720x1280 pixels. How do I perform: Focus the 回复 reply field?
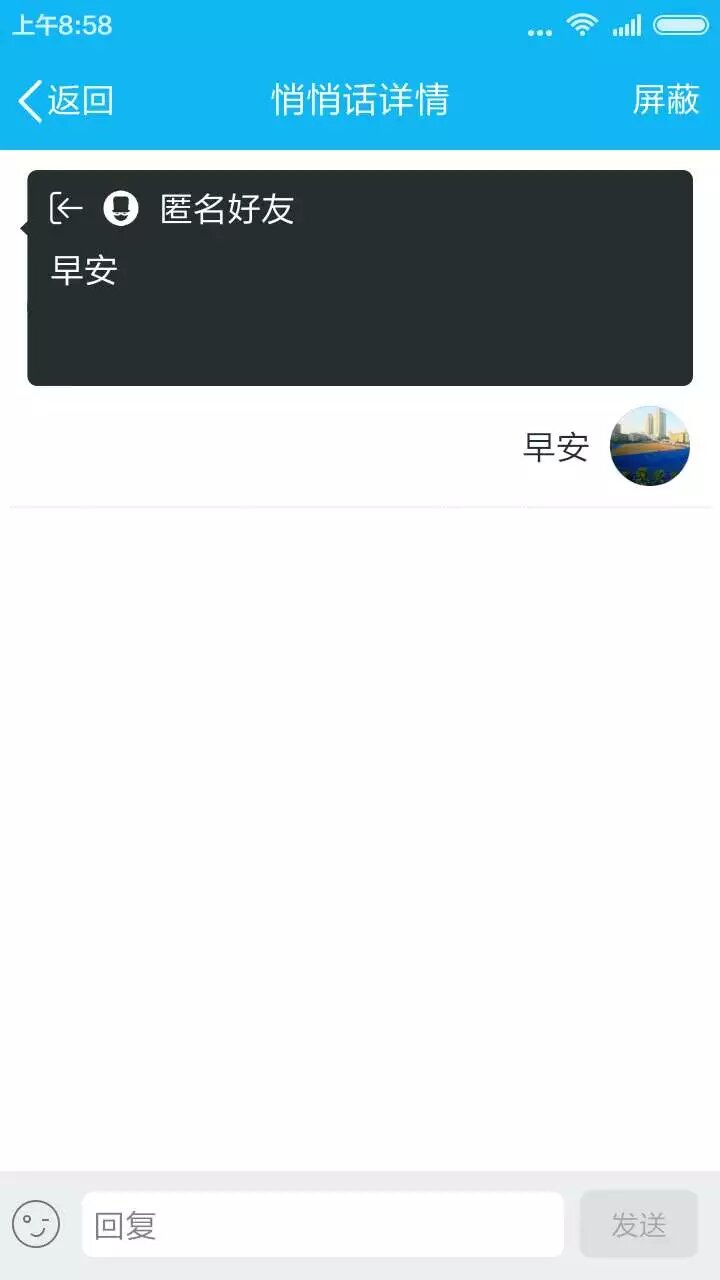point(322,1224)
